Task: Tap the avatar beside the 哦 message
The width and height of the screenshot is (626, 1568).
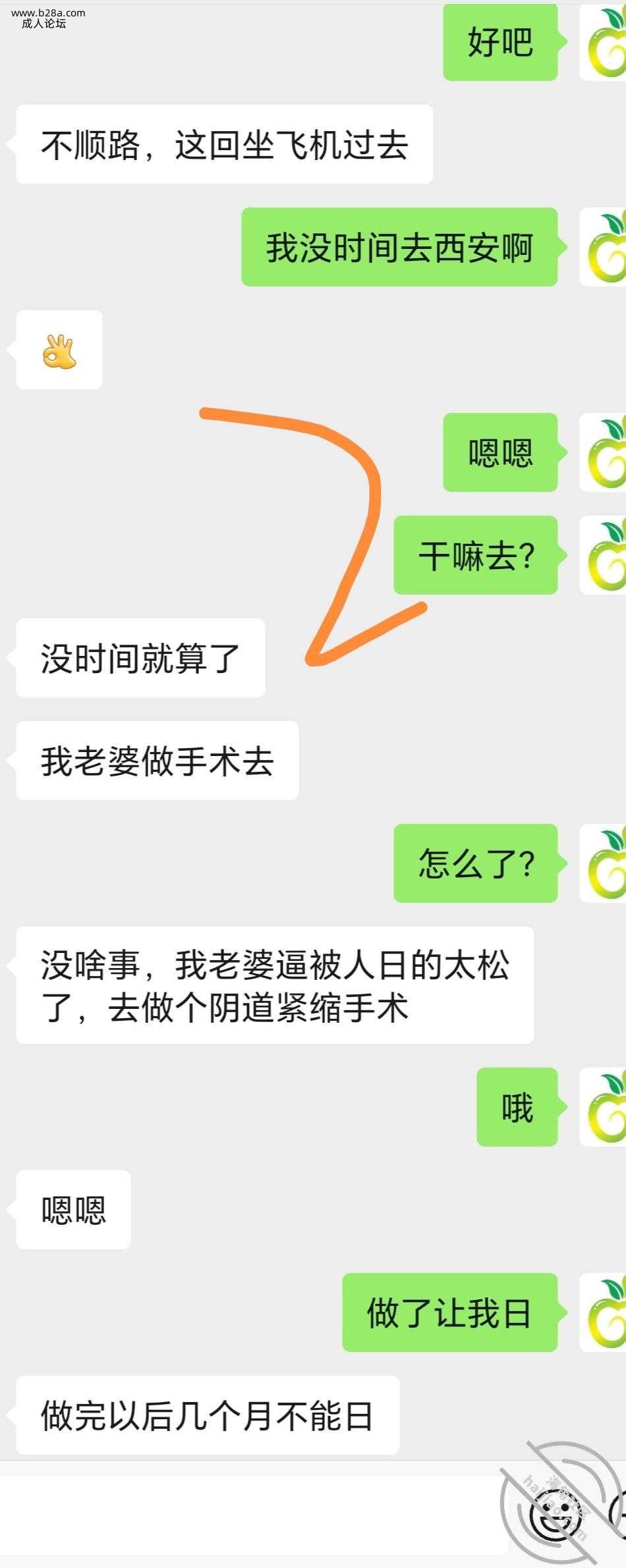Action: pyautogui.click(x=604, y=1107)
